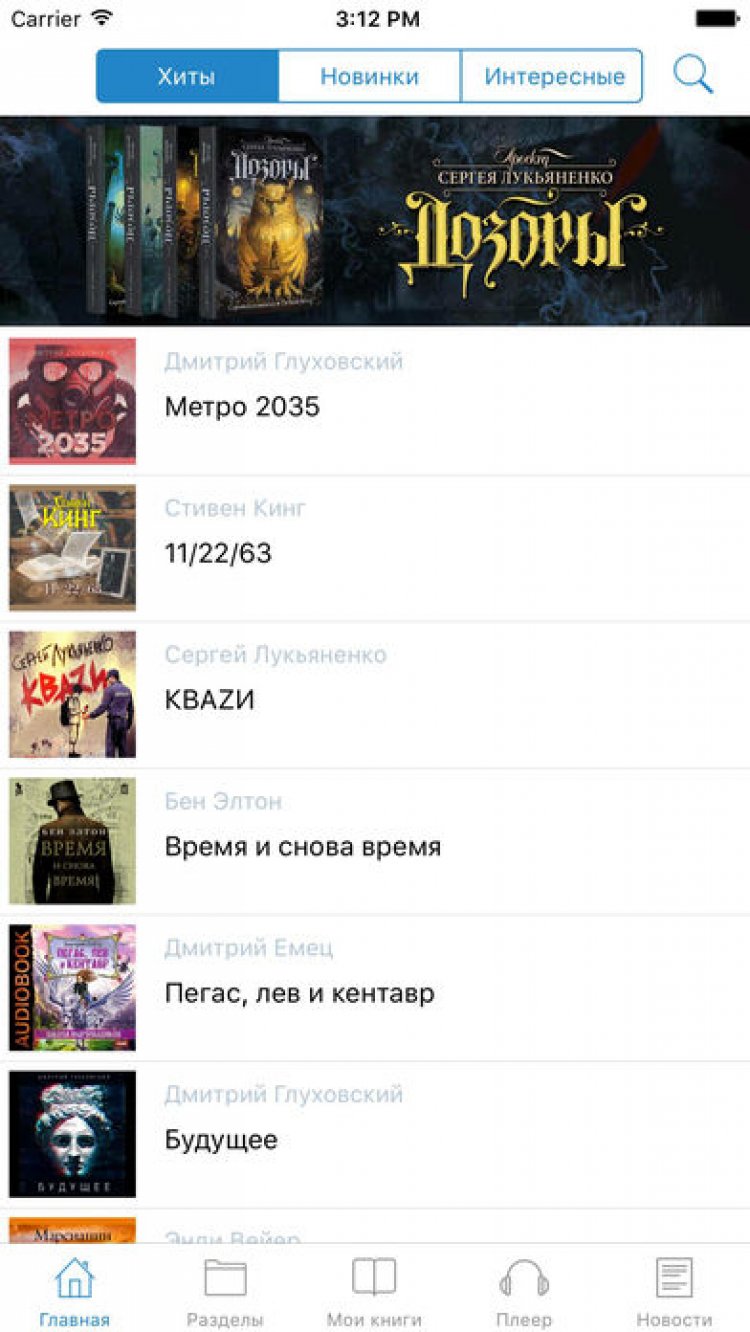The height and width of the screenshot is (1332, 750).
Task: Open the search magnifier icon
Action: [x=692, y=75]
